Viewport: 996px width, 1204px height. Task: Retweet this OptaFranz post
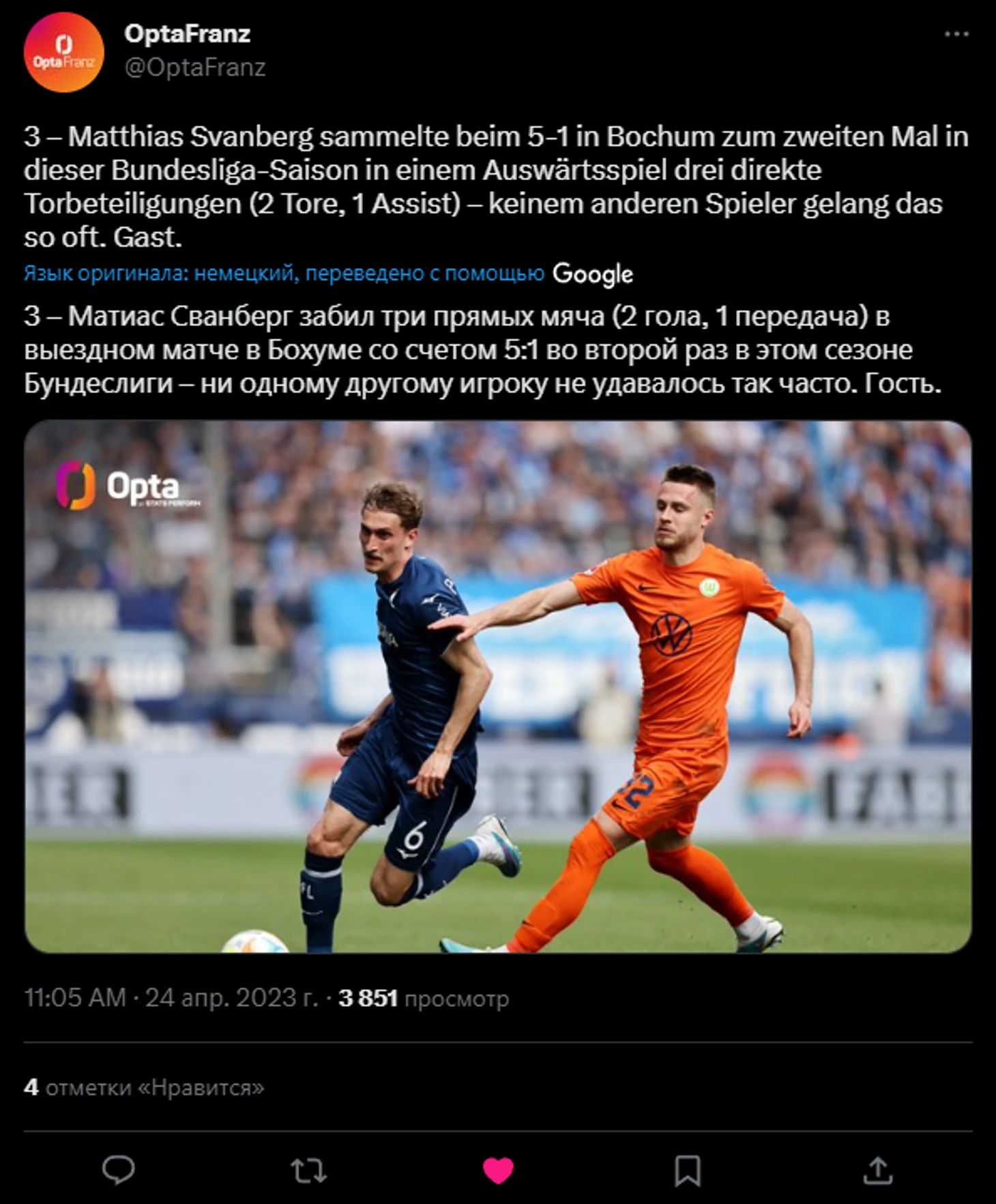tap(308, 1170)
